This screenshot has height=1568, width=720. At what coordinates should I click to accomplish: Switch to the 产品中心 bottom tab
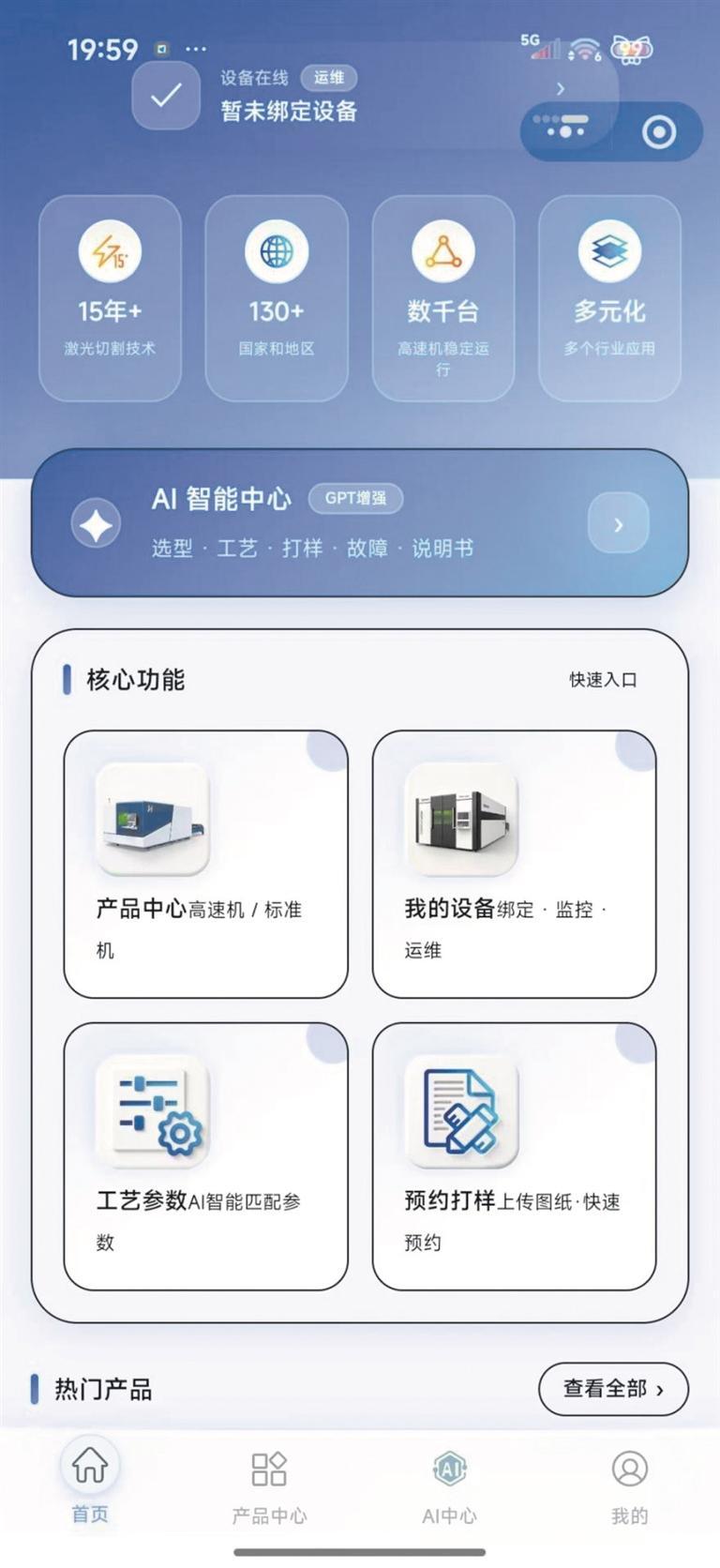click(269, 1487)
